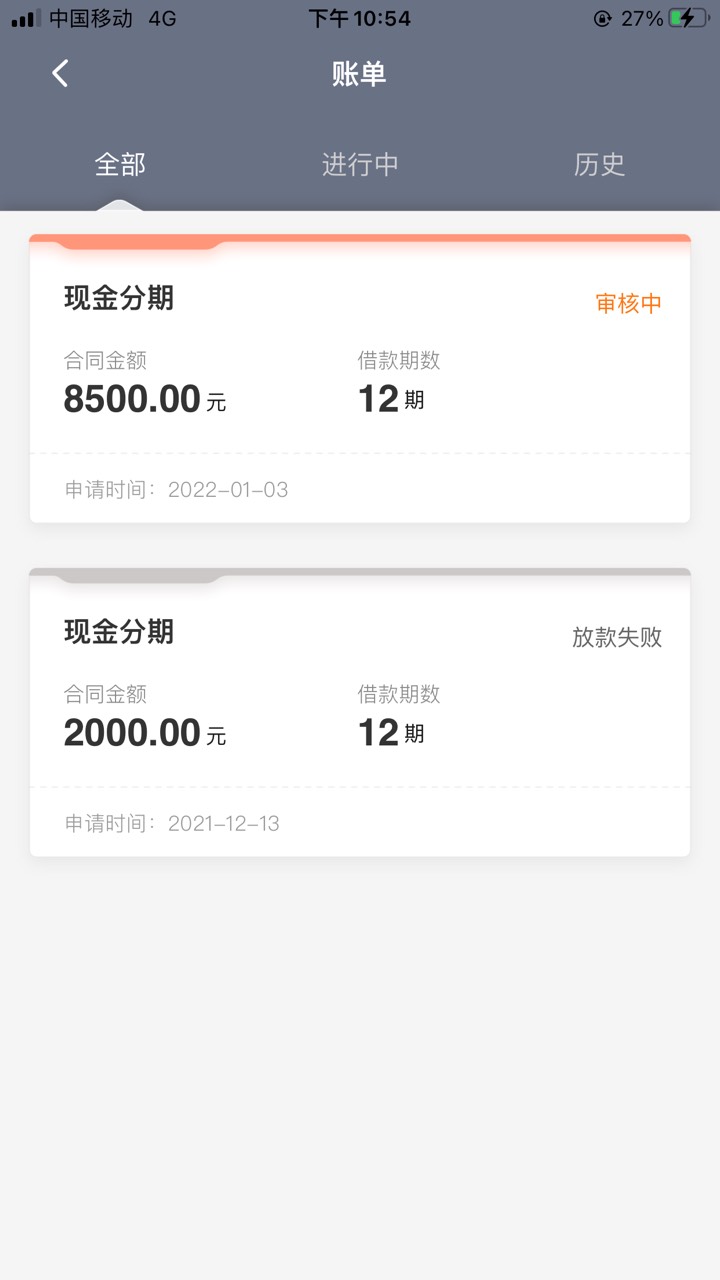
Task: Select the 全部 tab
Action: 120,164
